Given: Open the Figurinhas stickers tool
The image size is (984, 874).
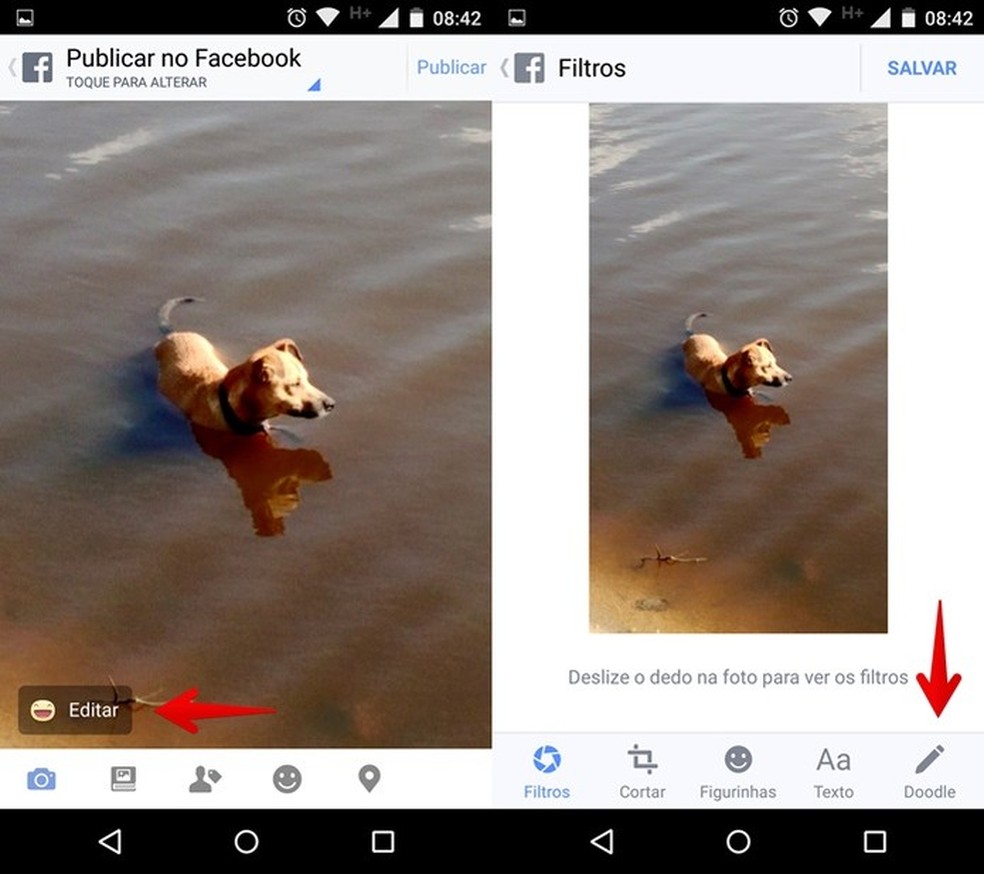Looking at the screenshot, I should [x=738, y=771].
